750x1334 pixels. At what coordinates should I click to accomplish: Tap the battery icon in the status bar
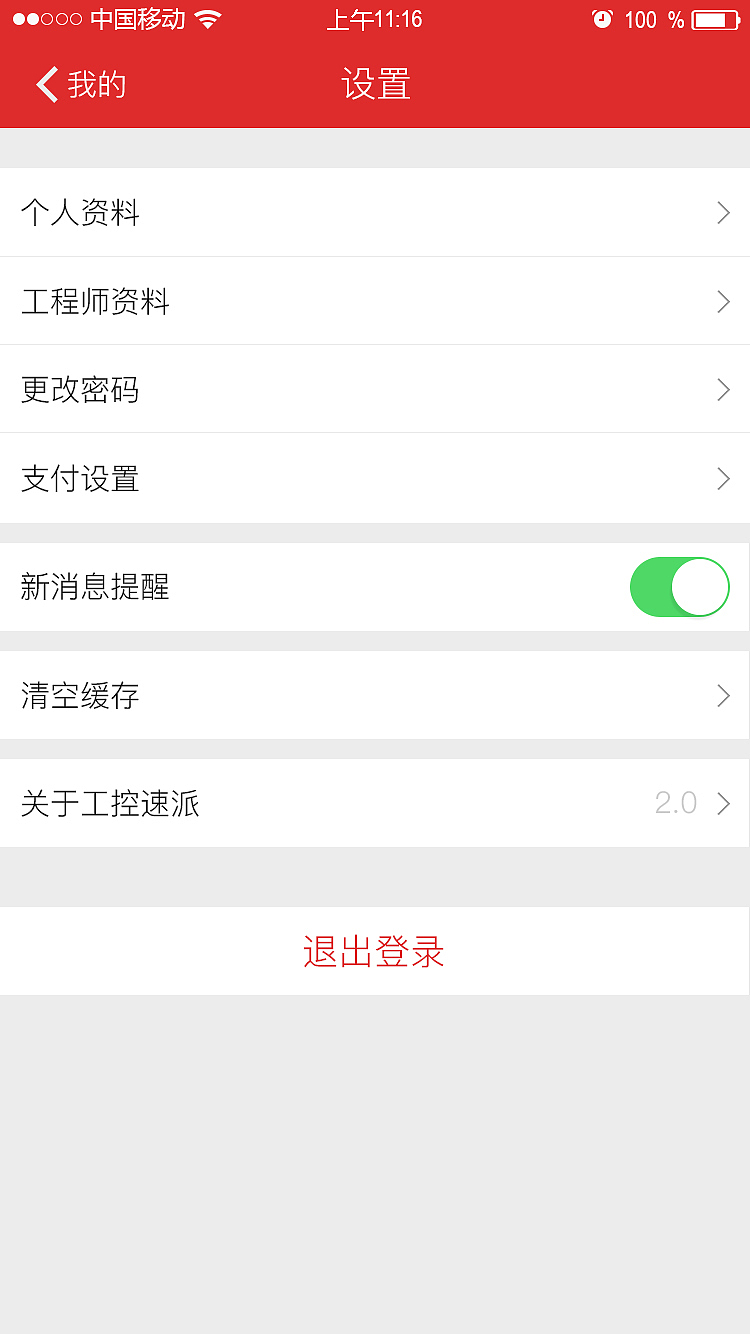(716, 18)
